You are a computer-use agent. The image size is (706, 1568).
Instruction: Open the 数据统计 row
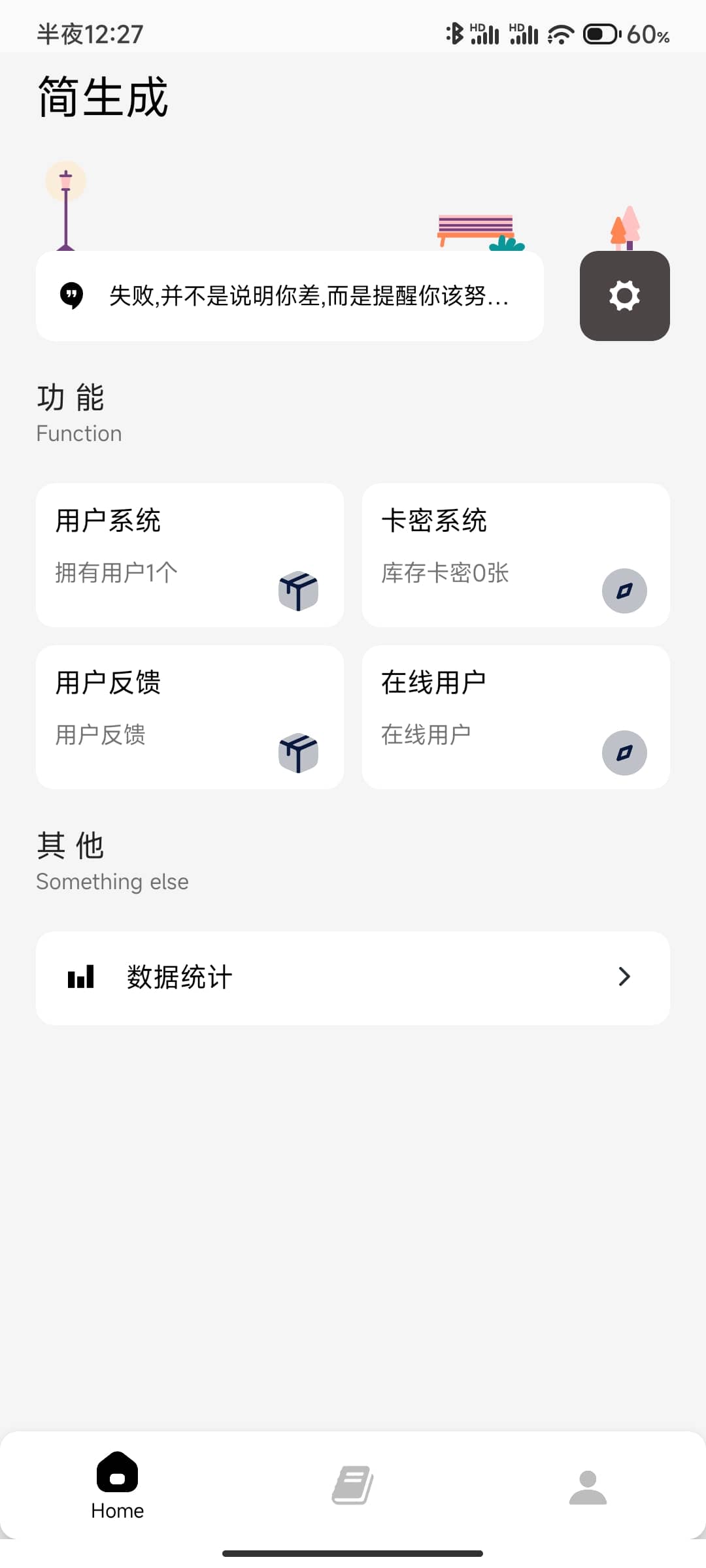(x=353, y=978)
